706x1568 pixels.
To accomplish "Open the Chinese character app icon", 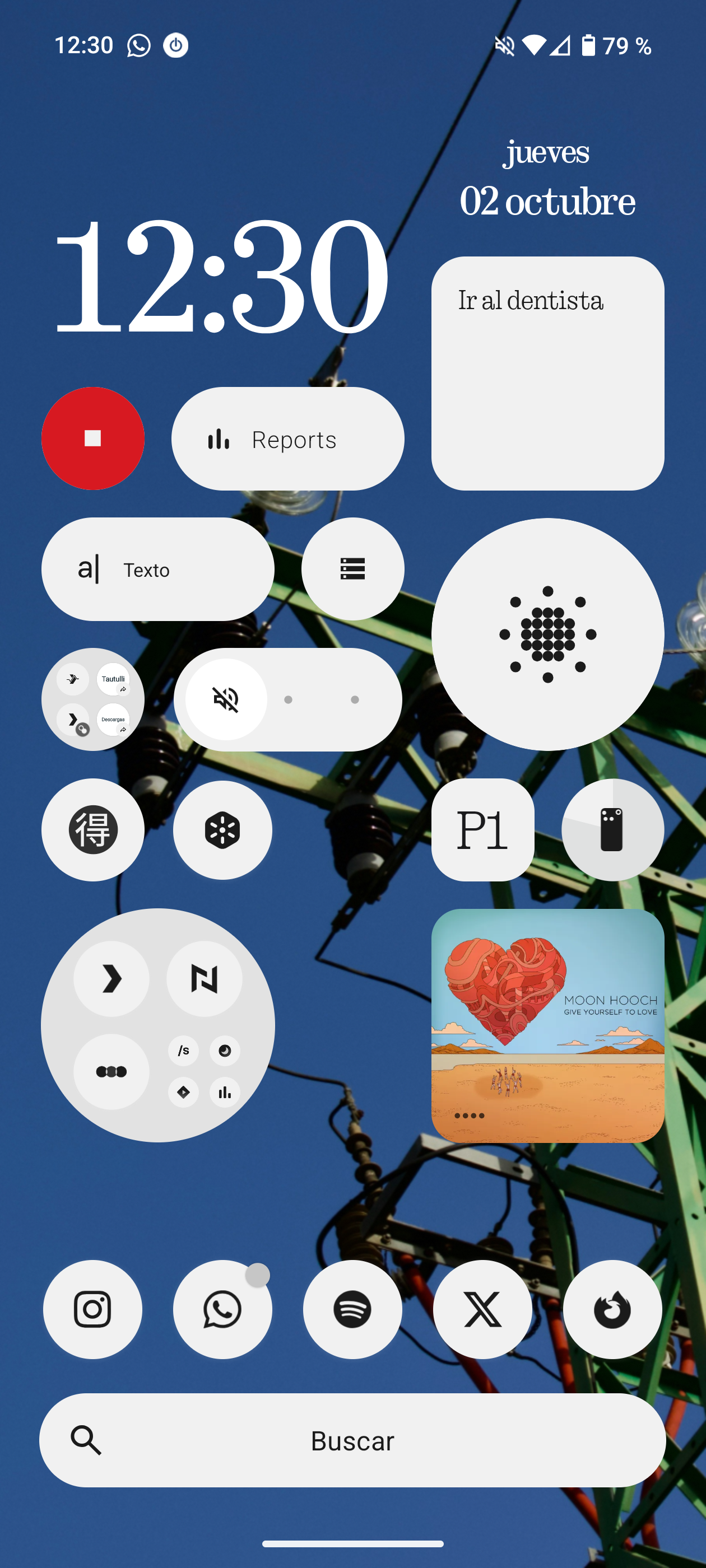I will click(x=92, y=830).
